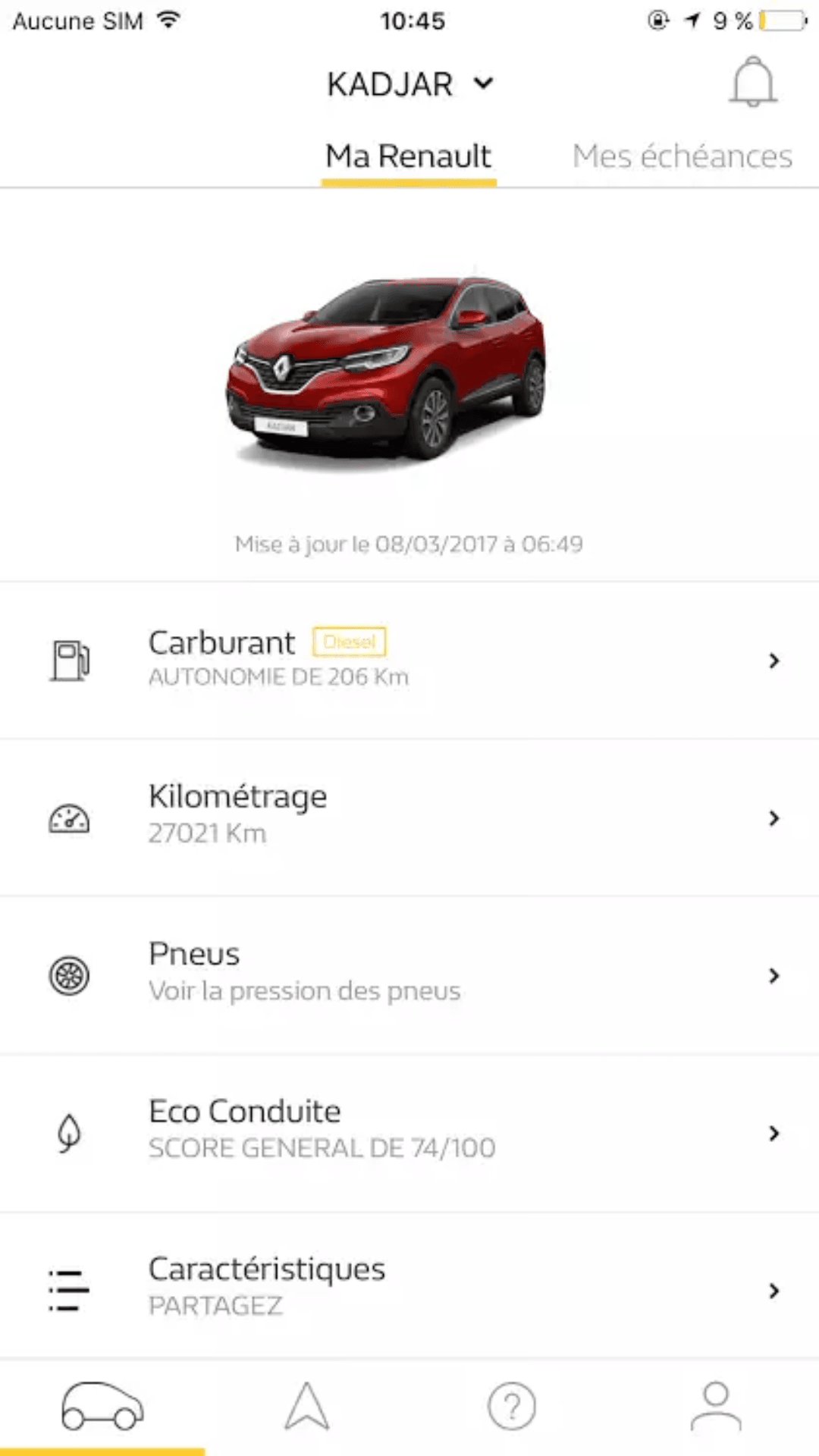Open the profile tab
The height and width of the screenshot is (1456, 819).
pos(716,1407)
